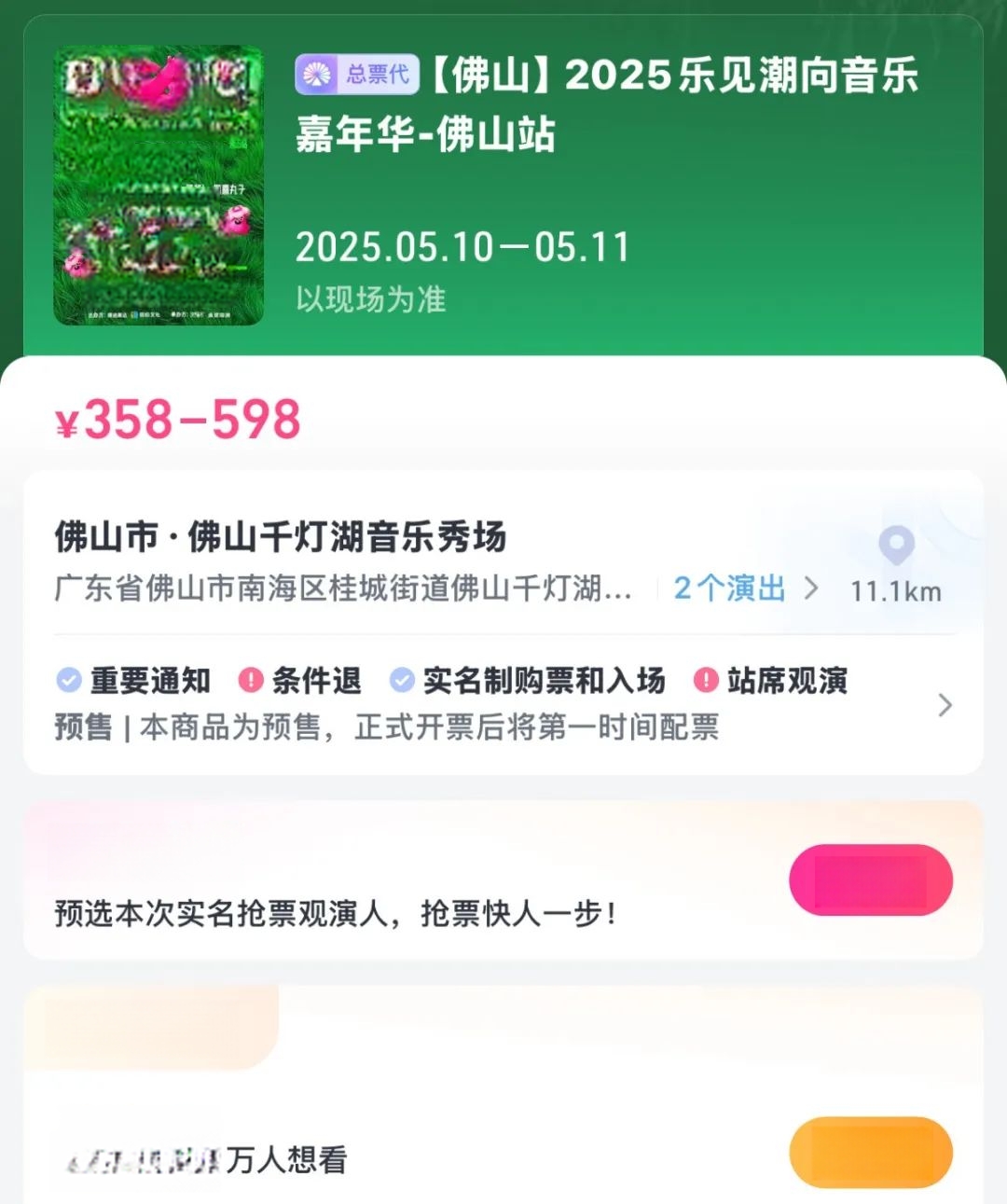Tap the orange want-to-see button
The height and width of the screenshot is (1204, 1007).
[x=870, y=1152]
